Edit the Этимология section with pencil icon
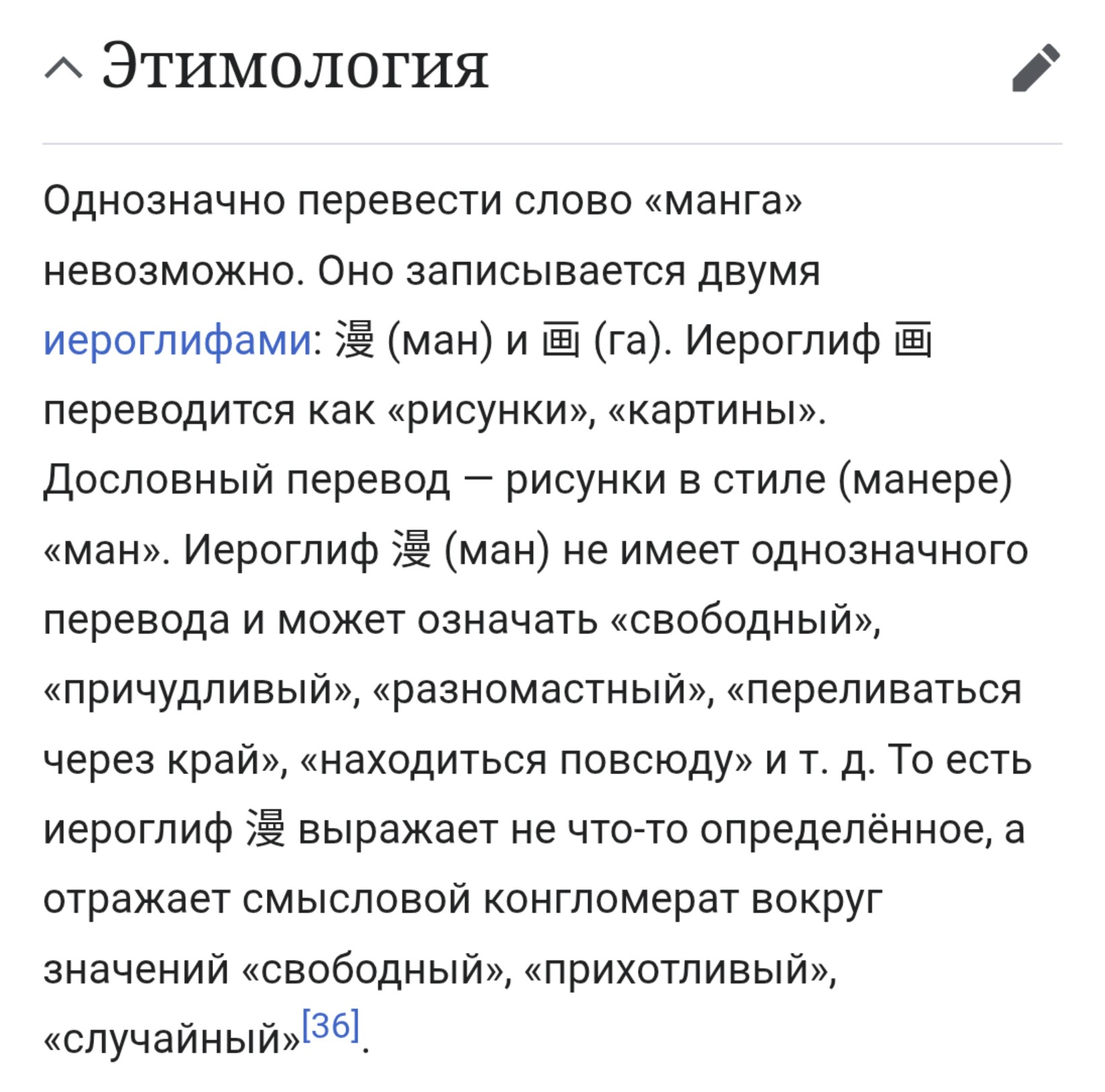1105x1092 pixels. click(x=1036, y=68)
